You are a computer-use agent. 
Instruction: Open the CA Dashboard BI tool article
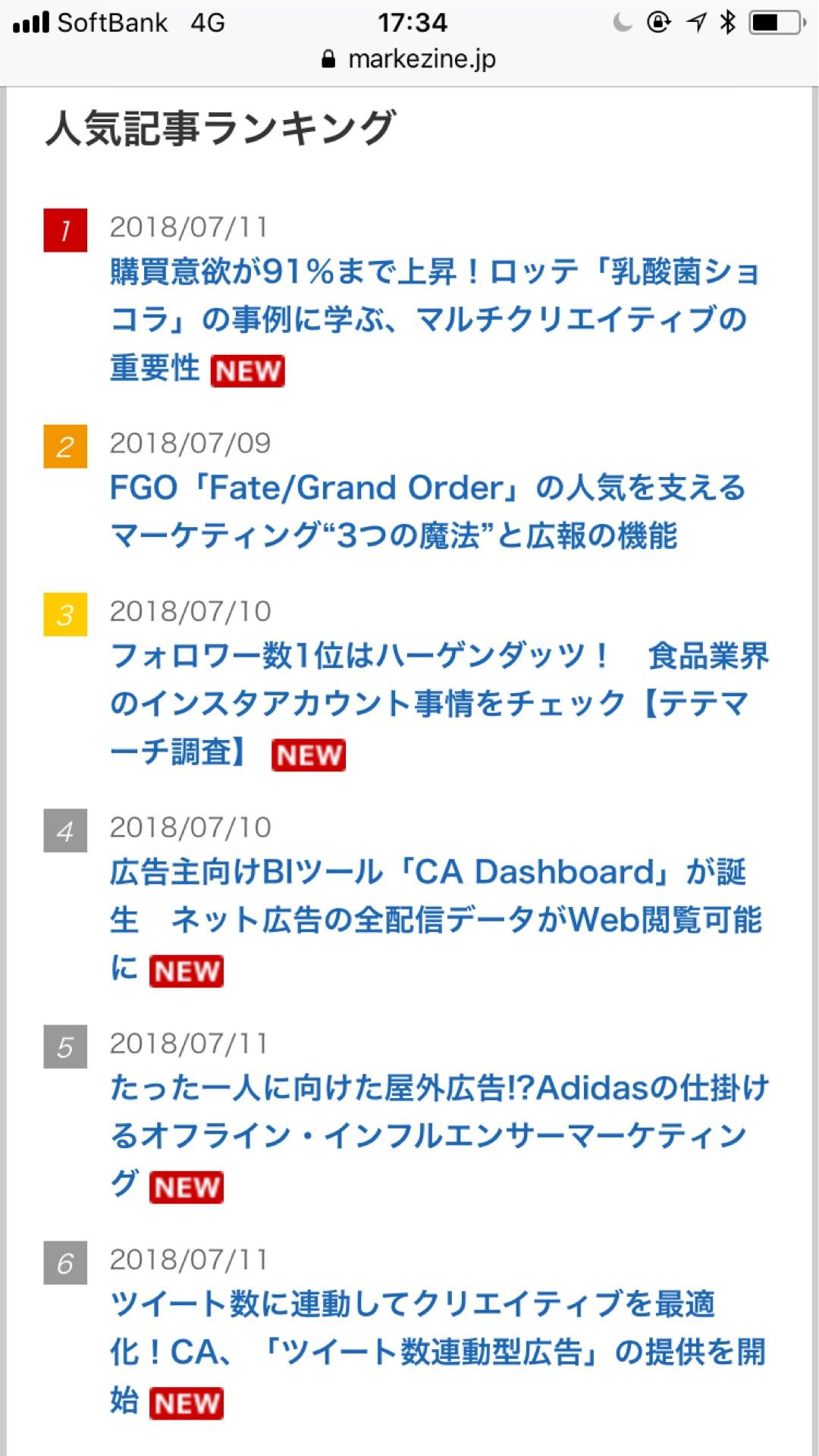tap(435, 919)
